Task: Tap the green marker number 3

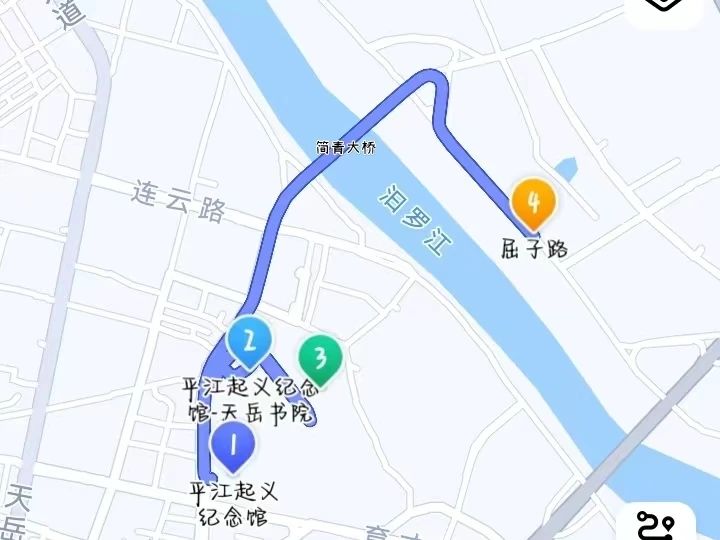Action: point(320,356)
